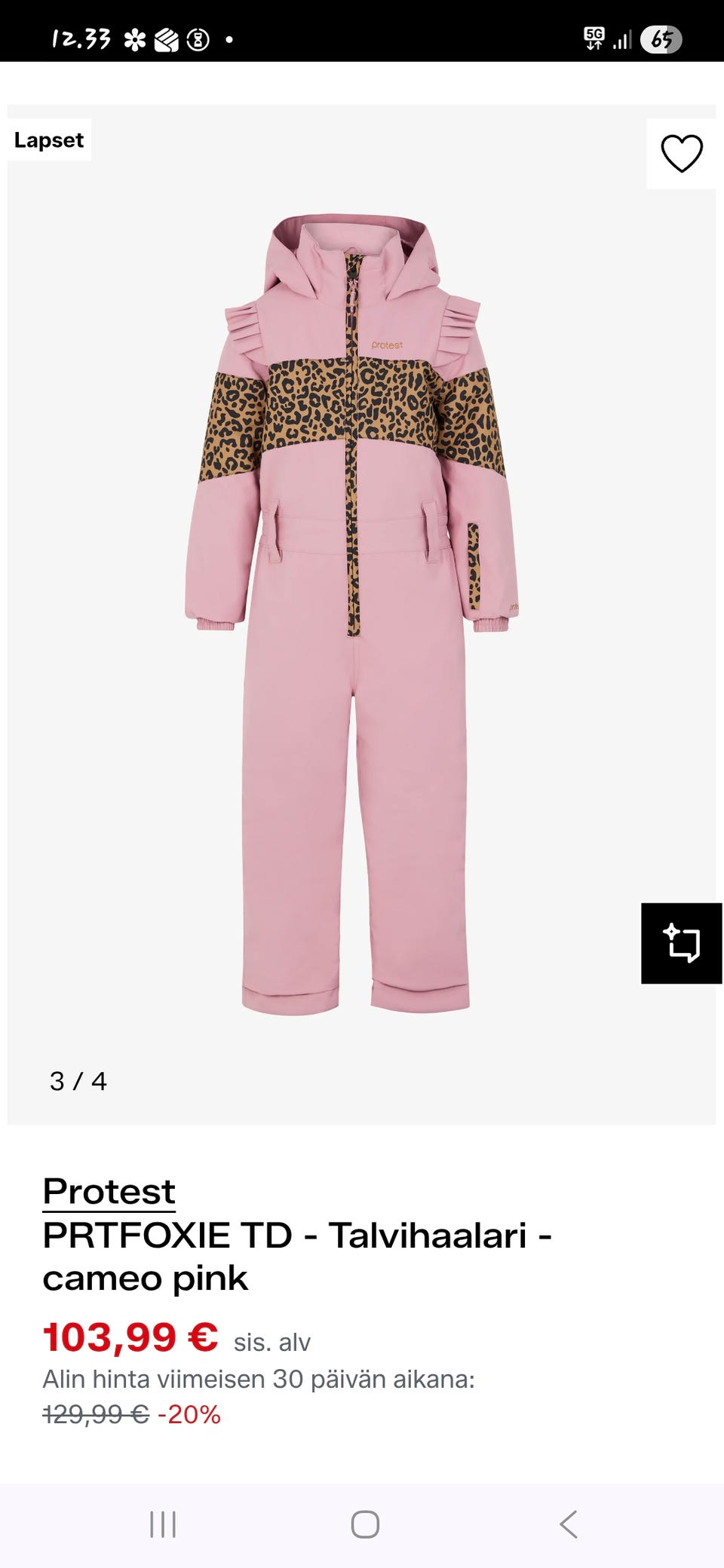Screen dimensions: 724x1568
Task: Open the Protest brand link
Action: pos(109,1191)
